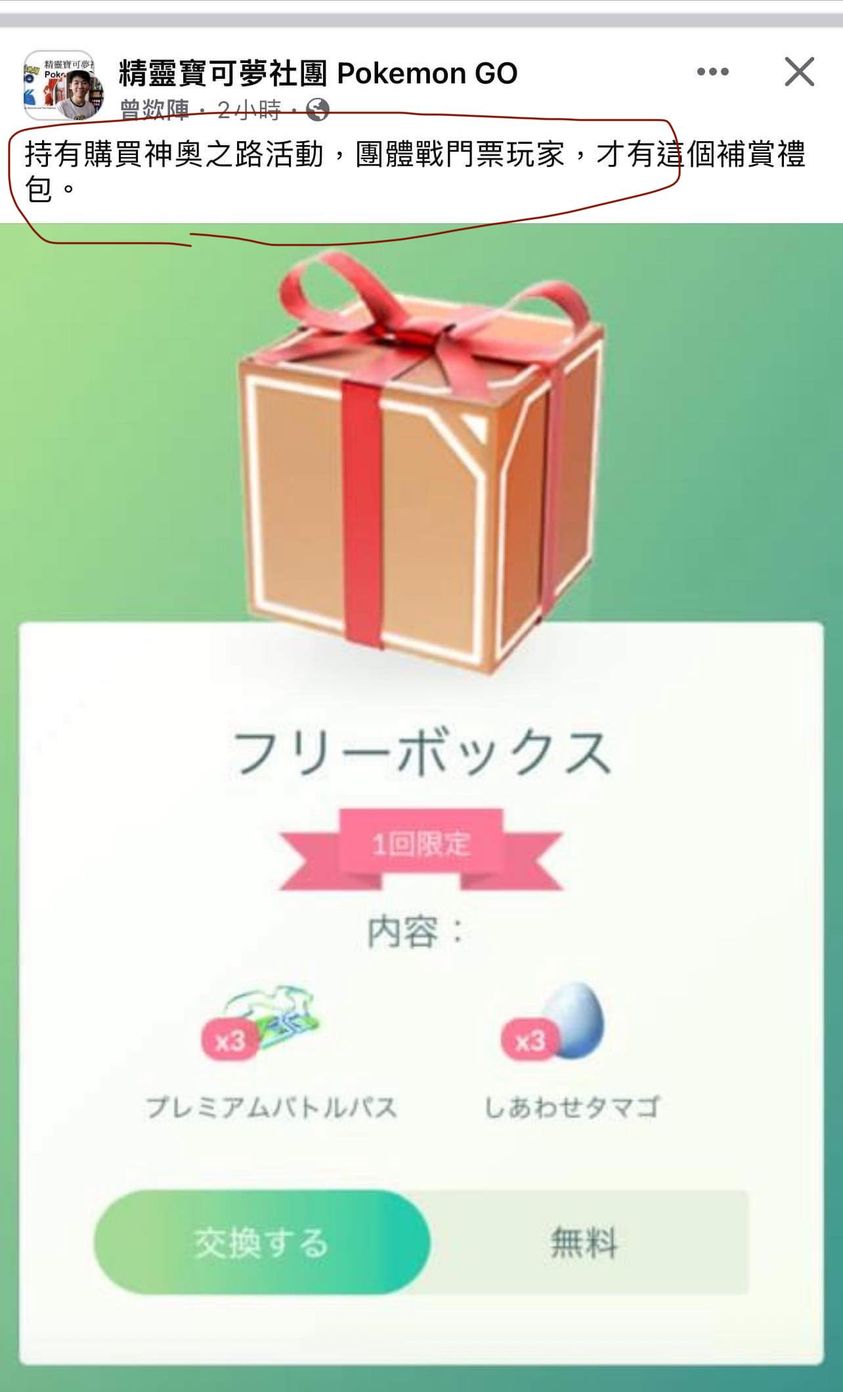View poster 曾效陣's profile
Image resolution: width=843 pixels, height=1392 pixels.
pos(153,108)
